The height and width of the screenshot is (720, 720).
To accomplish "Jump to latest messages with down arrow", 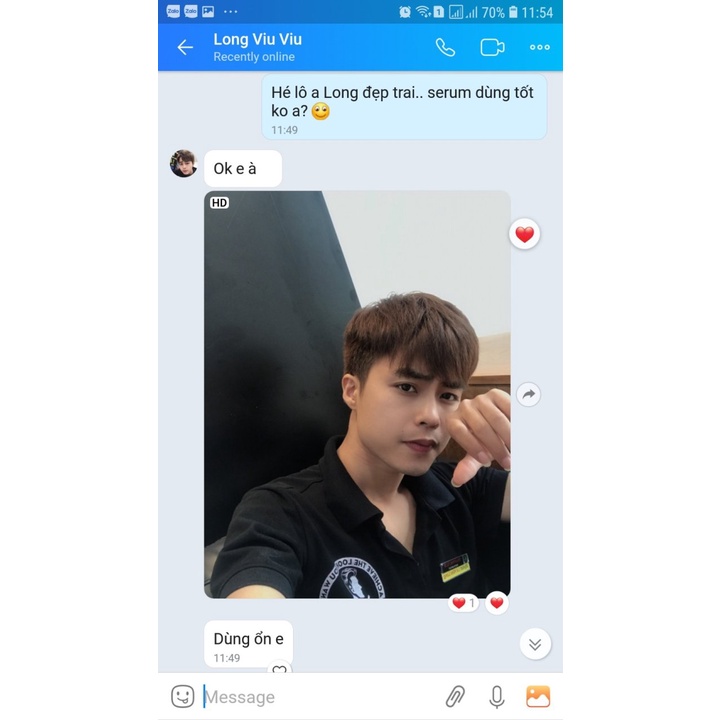I will point(535,644).
